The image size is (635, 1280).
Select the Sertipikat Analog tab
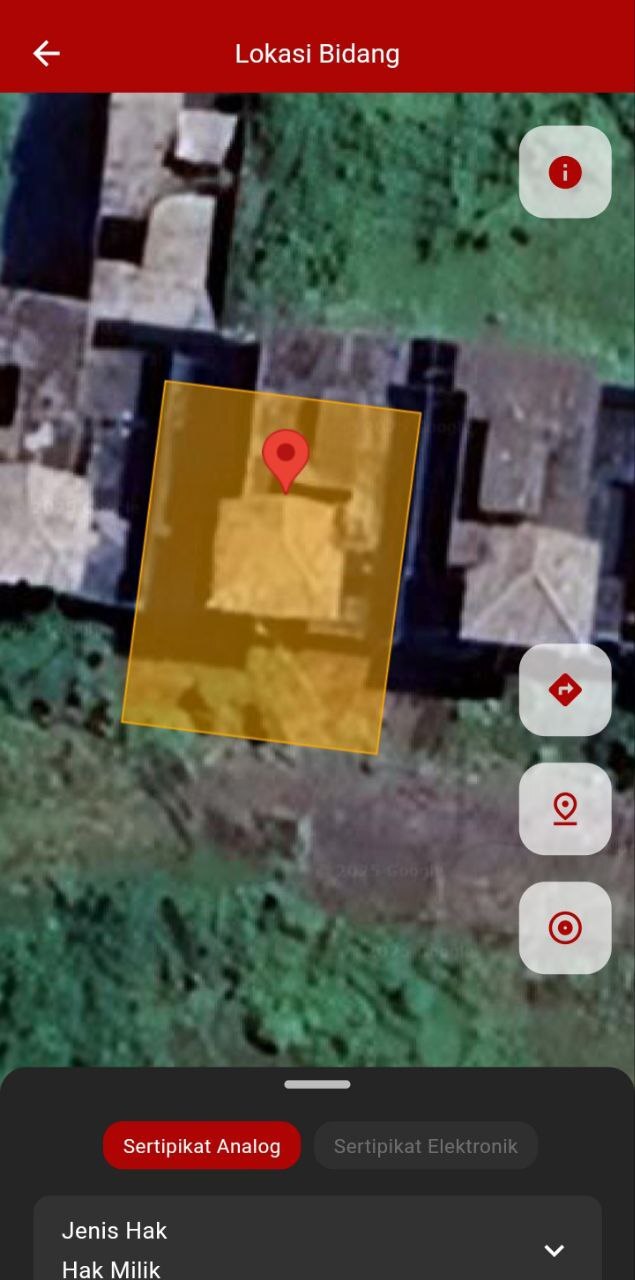coord(202,1146)
